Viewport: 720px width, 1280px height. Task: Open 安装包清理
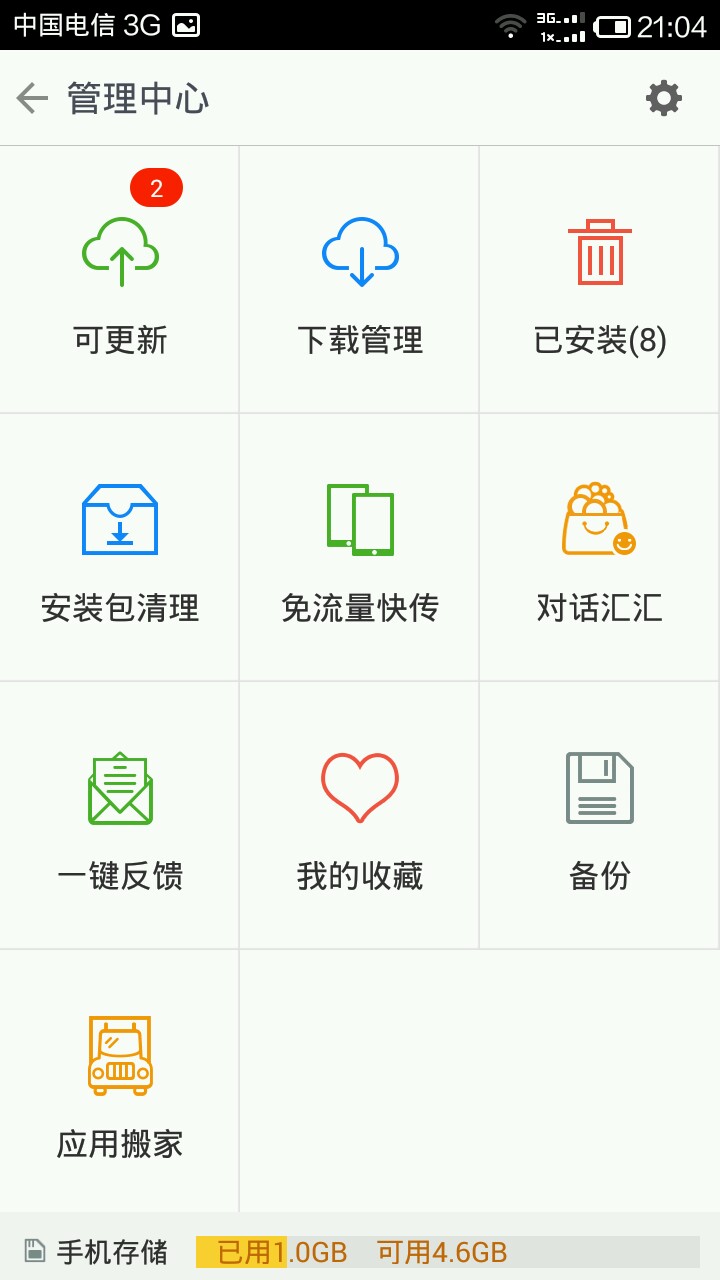(120, 548)
